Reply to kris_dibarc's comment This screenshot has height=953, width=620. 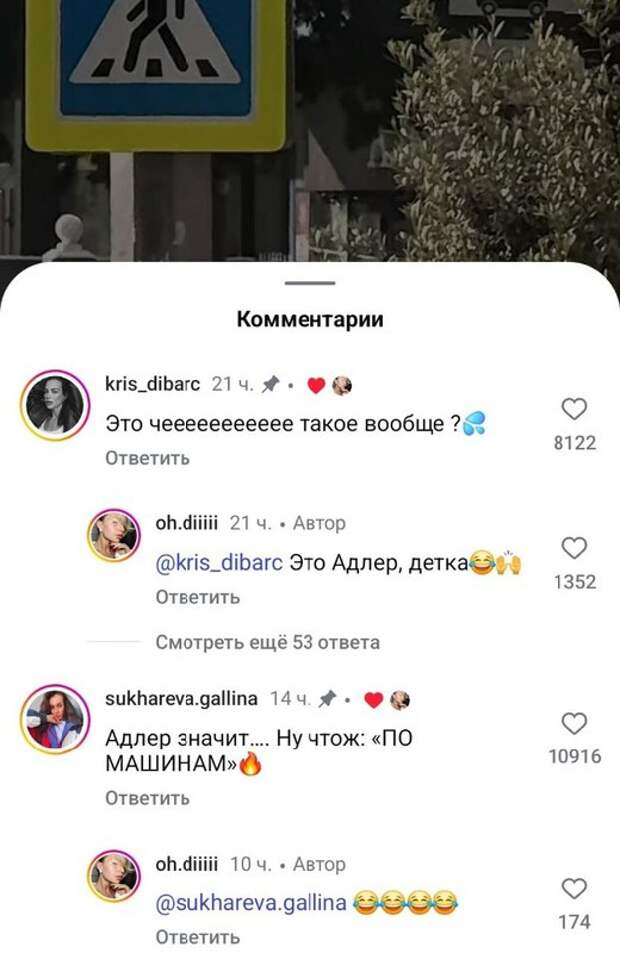pos(147,458)
